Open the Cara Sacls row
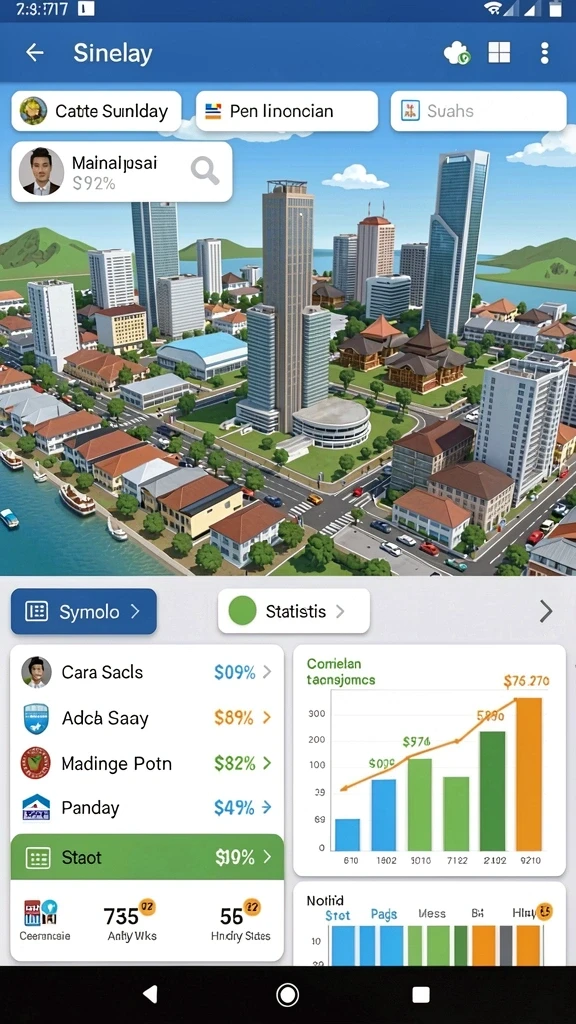The image size is (576, 1024). (148, 672)
